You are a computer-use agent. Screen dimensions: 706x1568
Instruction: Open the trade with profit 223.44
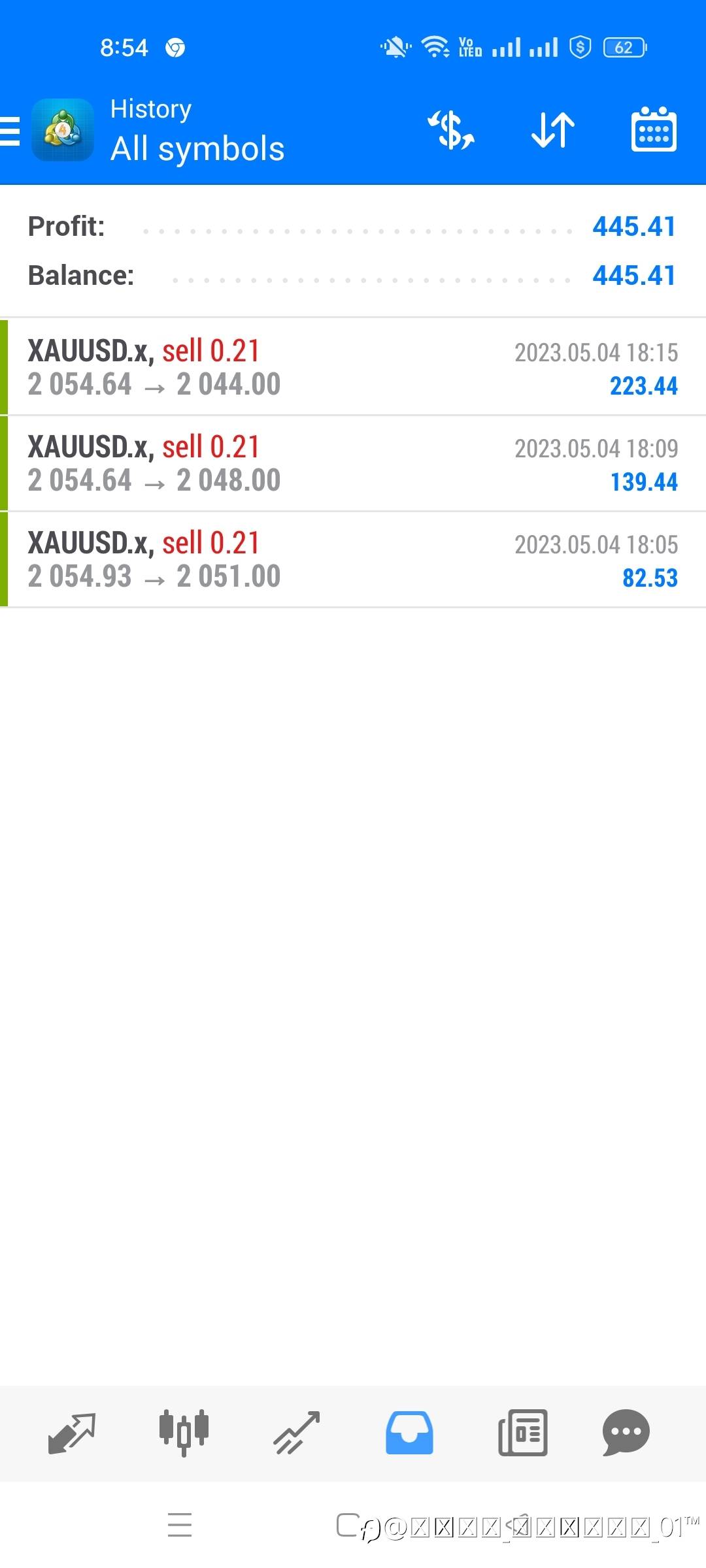click(353, 367)
